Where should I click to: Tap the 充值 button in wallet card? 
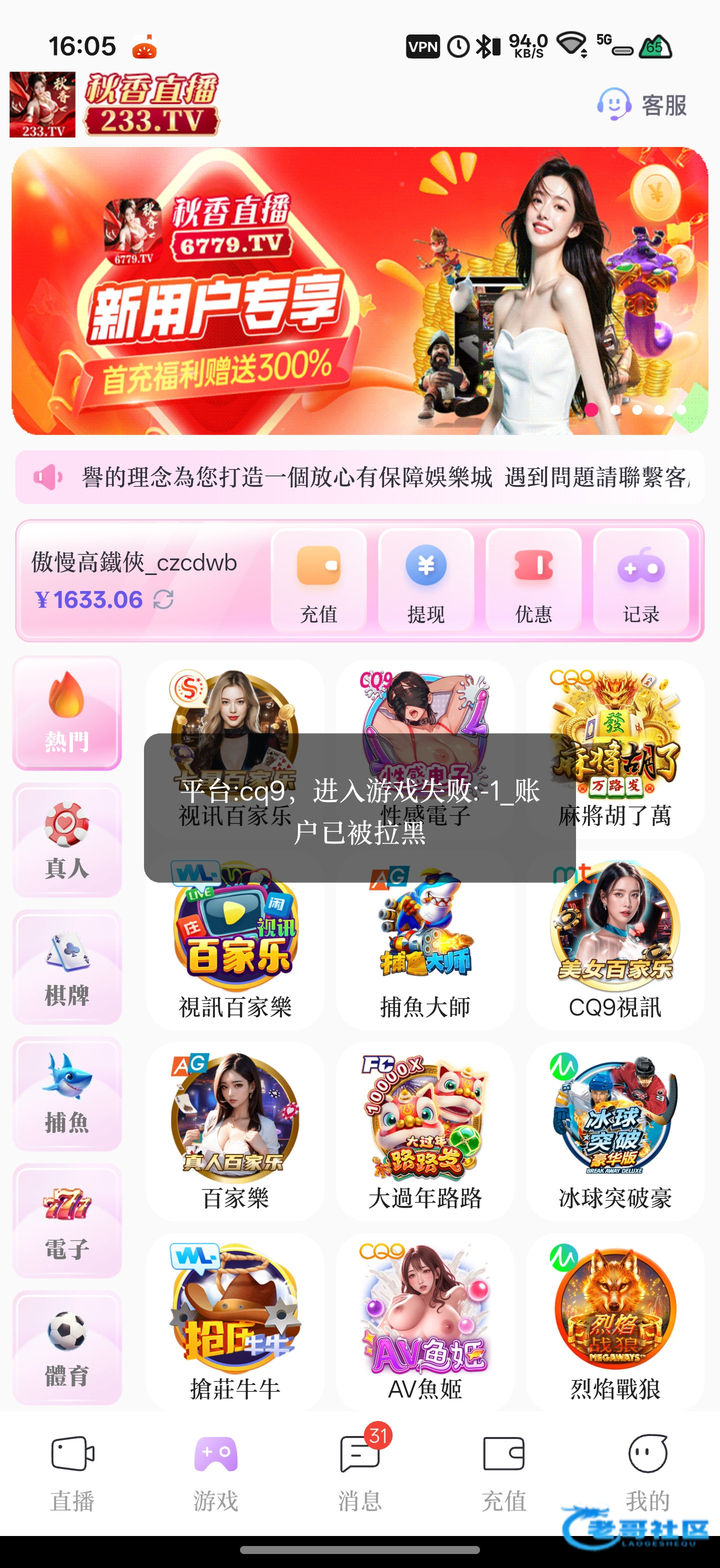(318, 580)
